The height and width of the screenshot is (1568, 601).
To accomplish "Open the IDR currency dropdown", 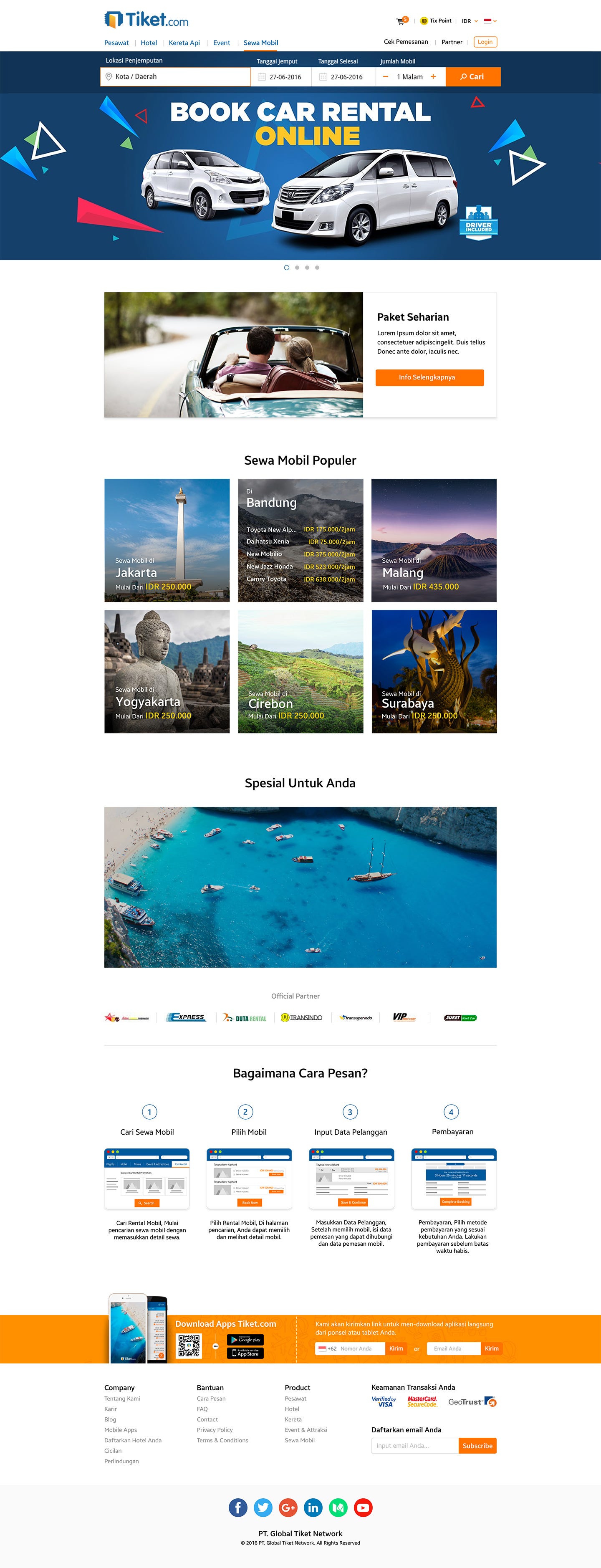I will tap(470, 21).
